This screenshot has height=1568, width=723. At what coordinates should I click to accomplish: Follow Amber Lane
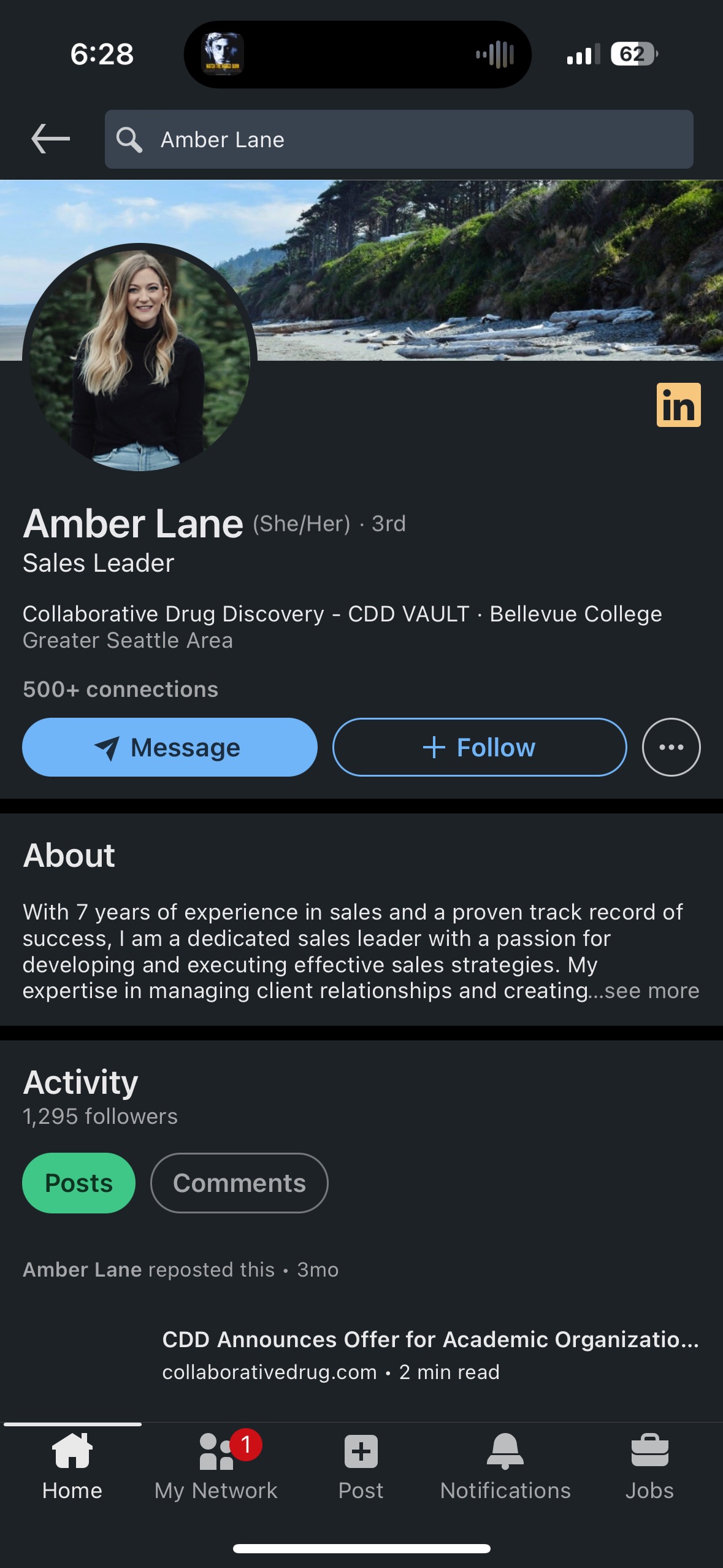coord(480,747)
